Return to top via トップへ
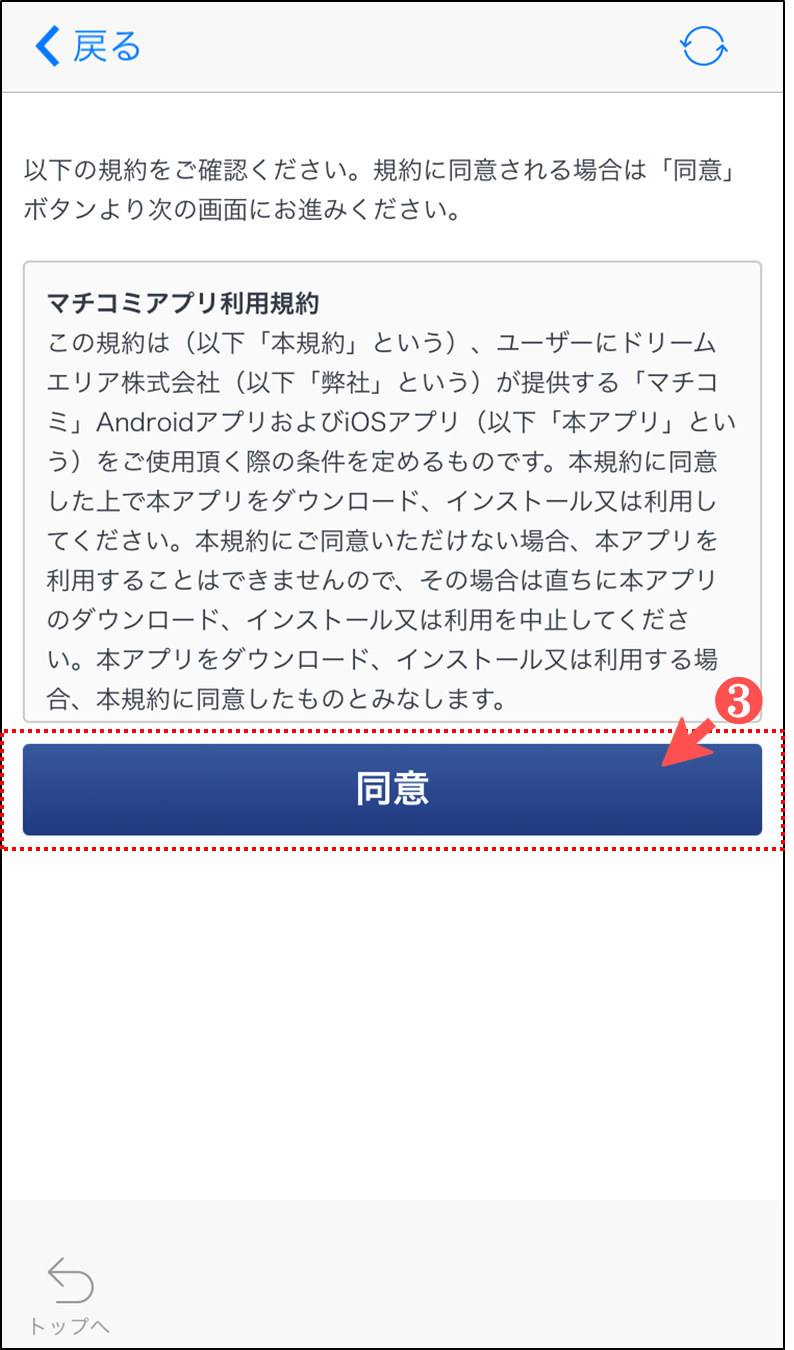Screen dimensions: 794x1350 pyautogui.click(x=69, y=1294)
